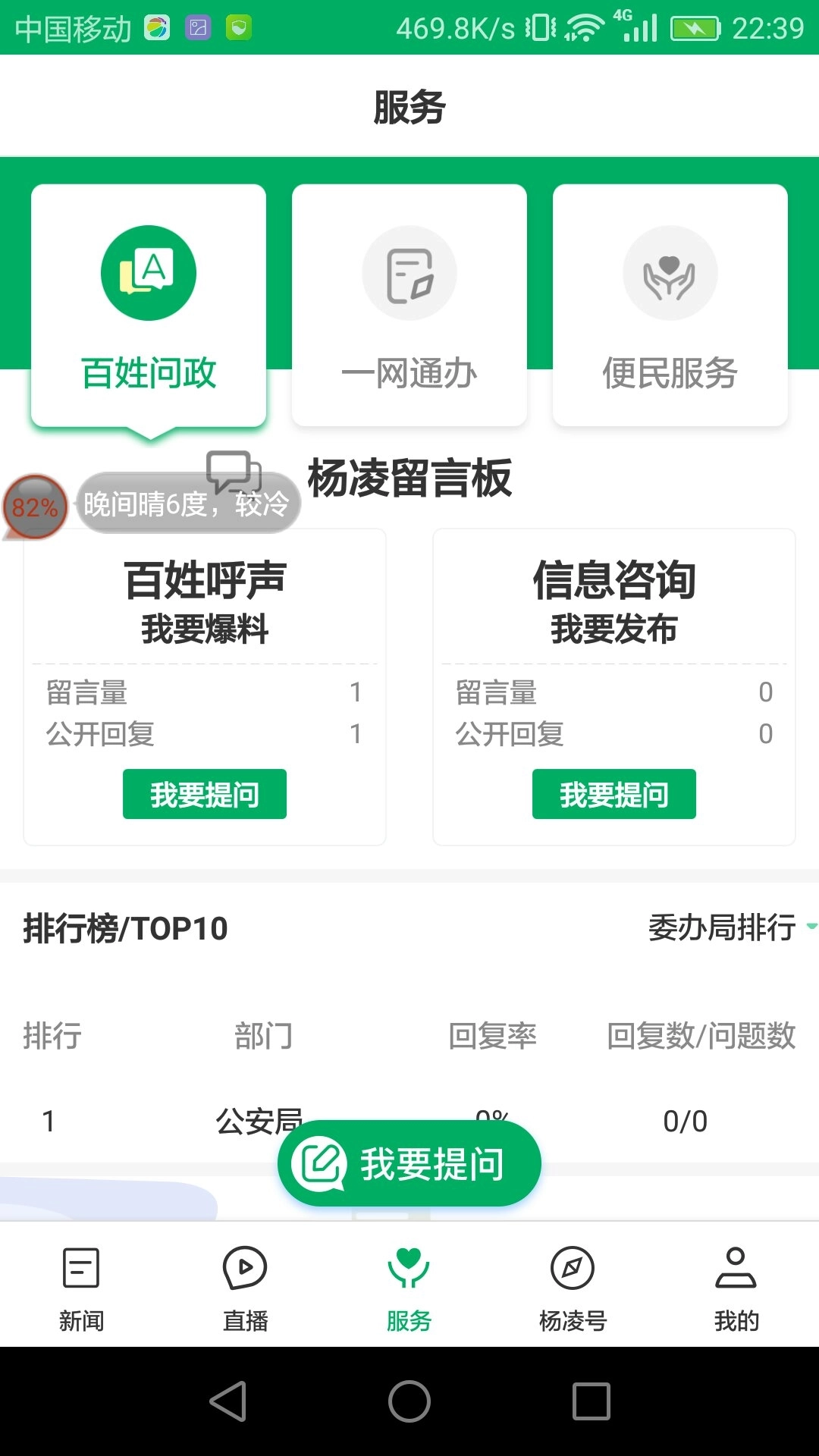The image size is (819, 1456).
Task: Open 我要爆料 link in 百姓呼声 card
Action: (x=204, y=628)
